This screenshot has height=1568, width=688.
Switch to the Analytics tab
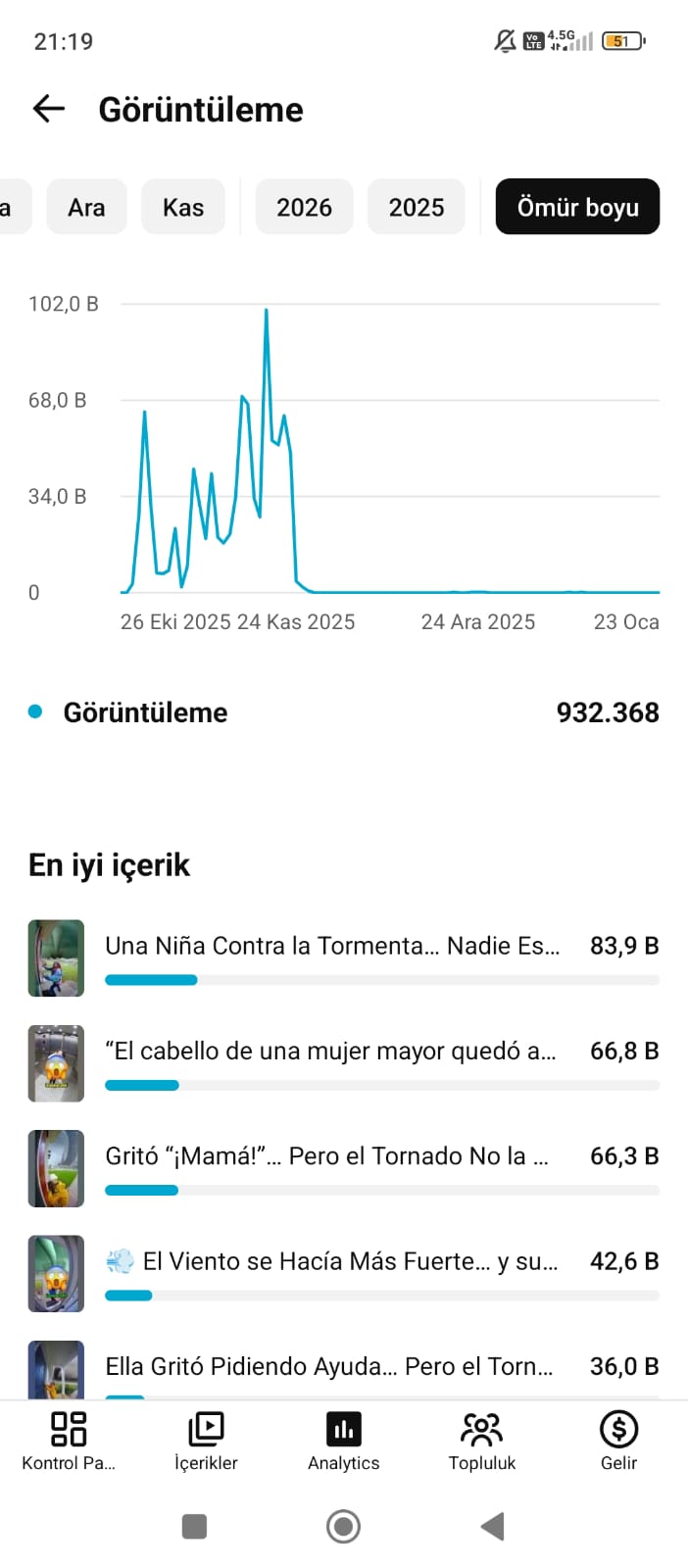(x=344, y=1441)
